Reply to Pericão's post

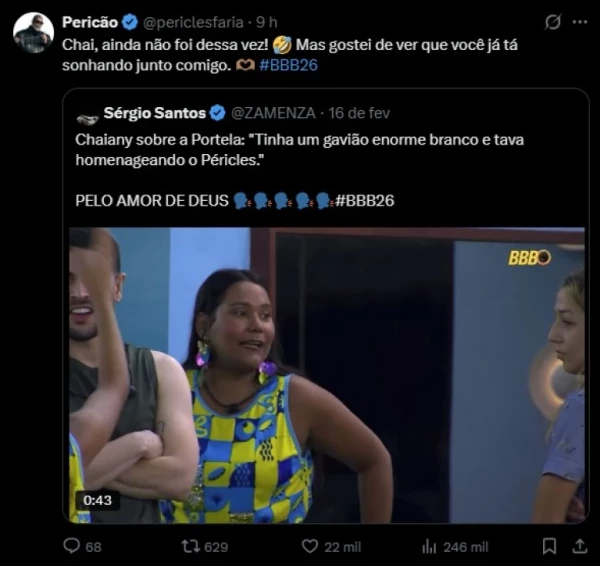(72, 546)
